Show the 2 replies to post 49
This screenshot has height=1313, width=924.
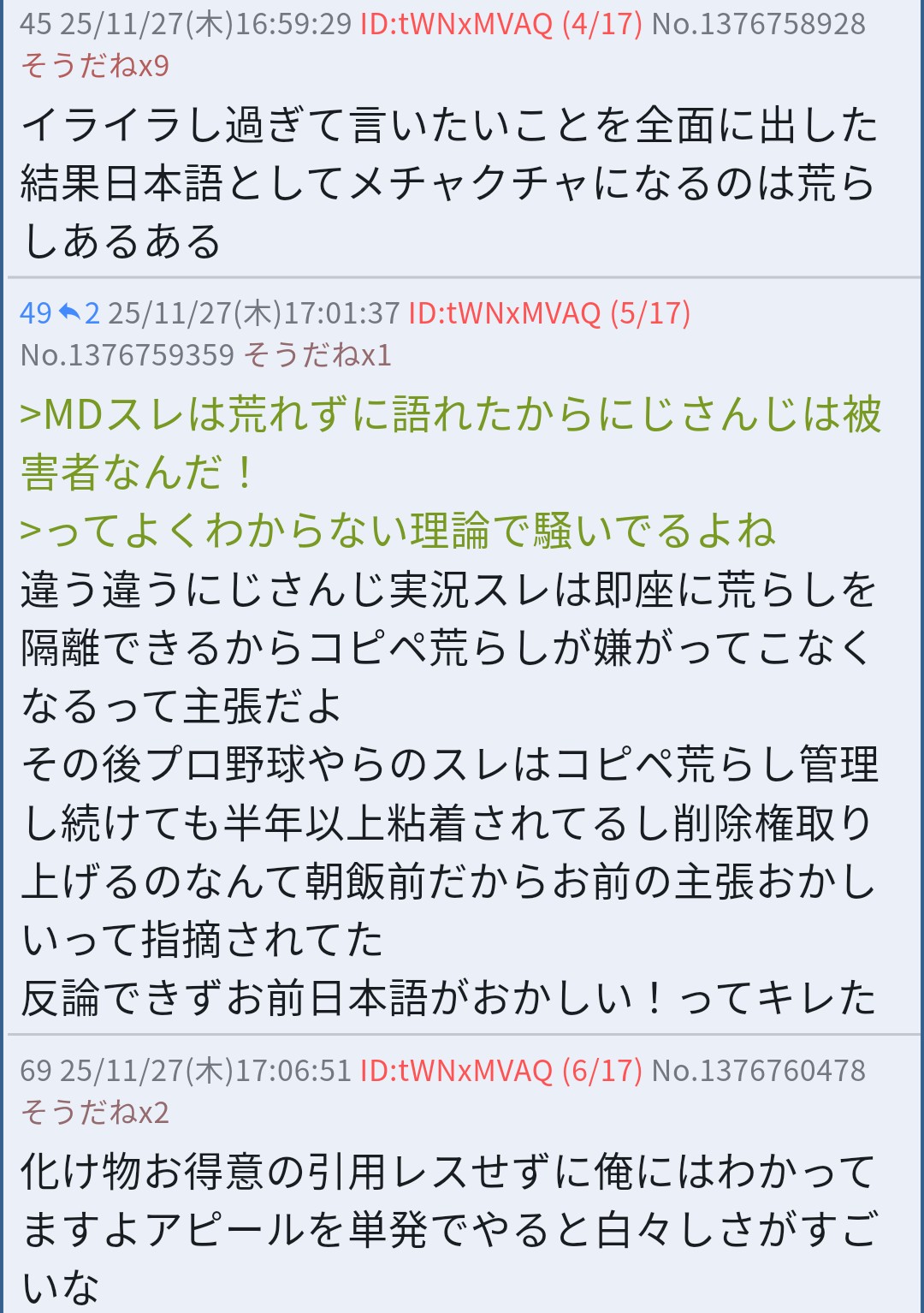point(78,313)
